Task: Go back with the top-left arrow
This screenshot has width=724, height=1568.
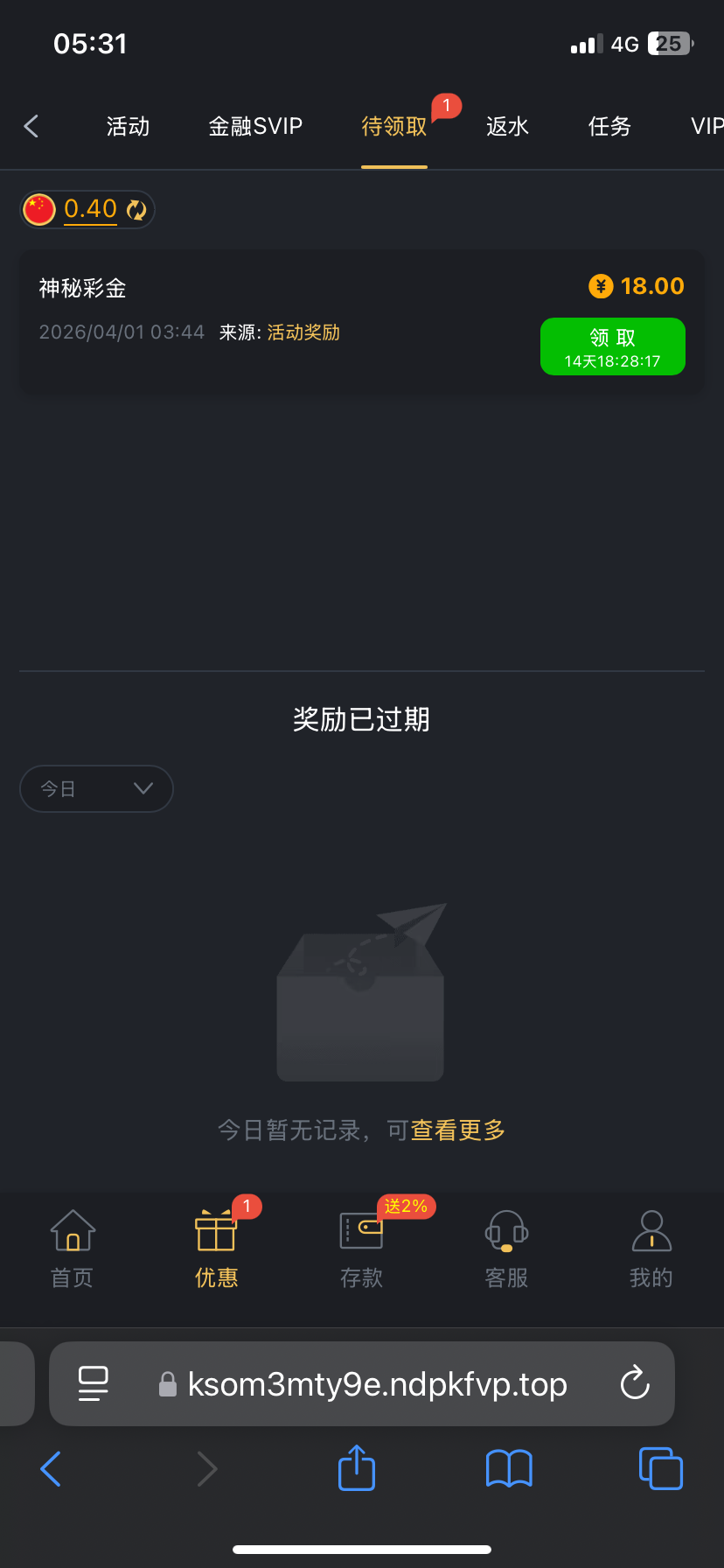Action: click(31, 126)
